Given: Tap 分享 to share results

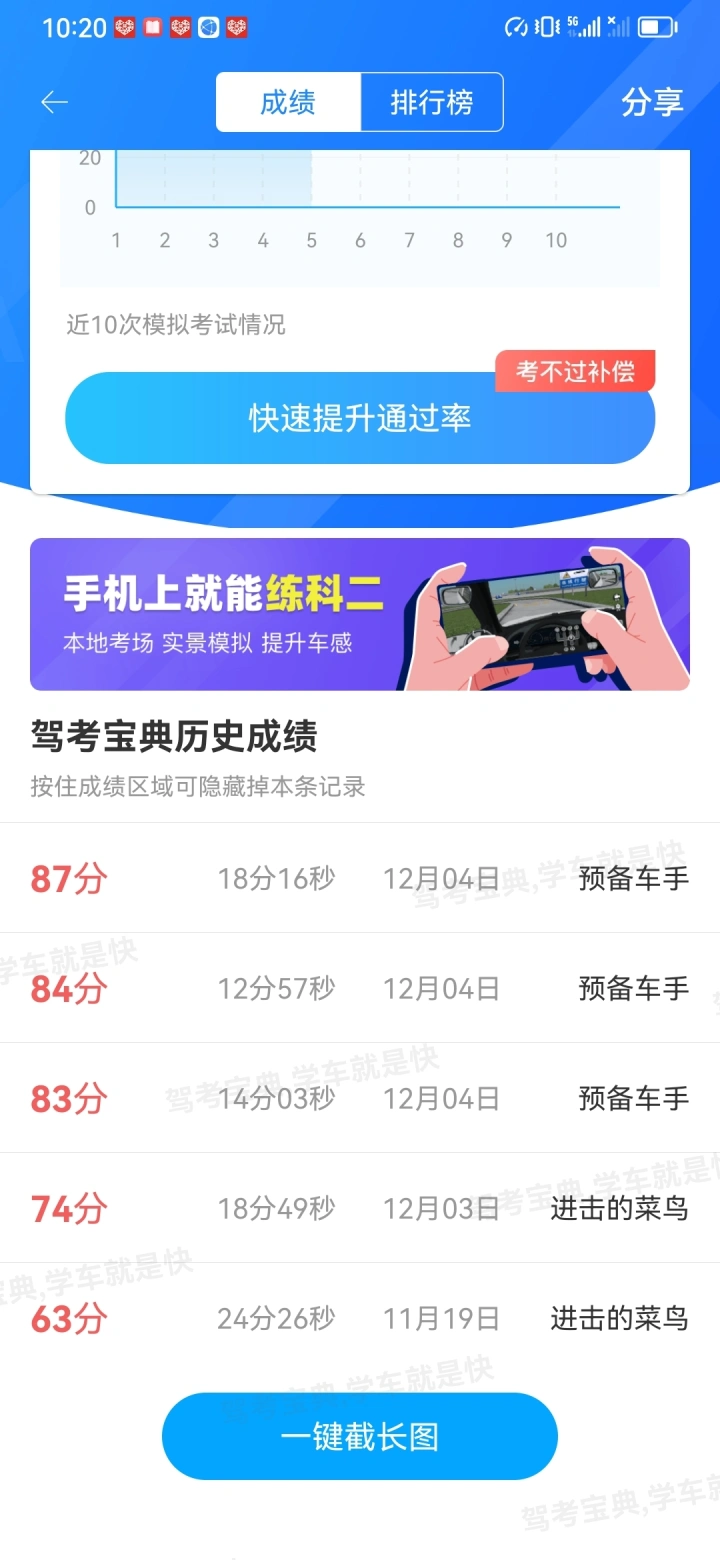Looking at the screenshot, I should 652,102.
